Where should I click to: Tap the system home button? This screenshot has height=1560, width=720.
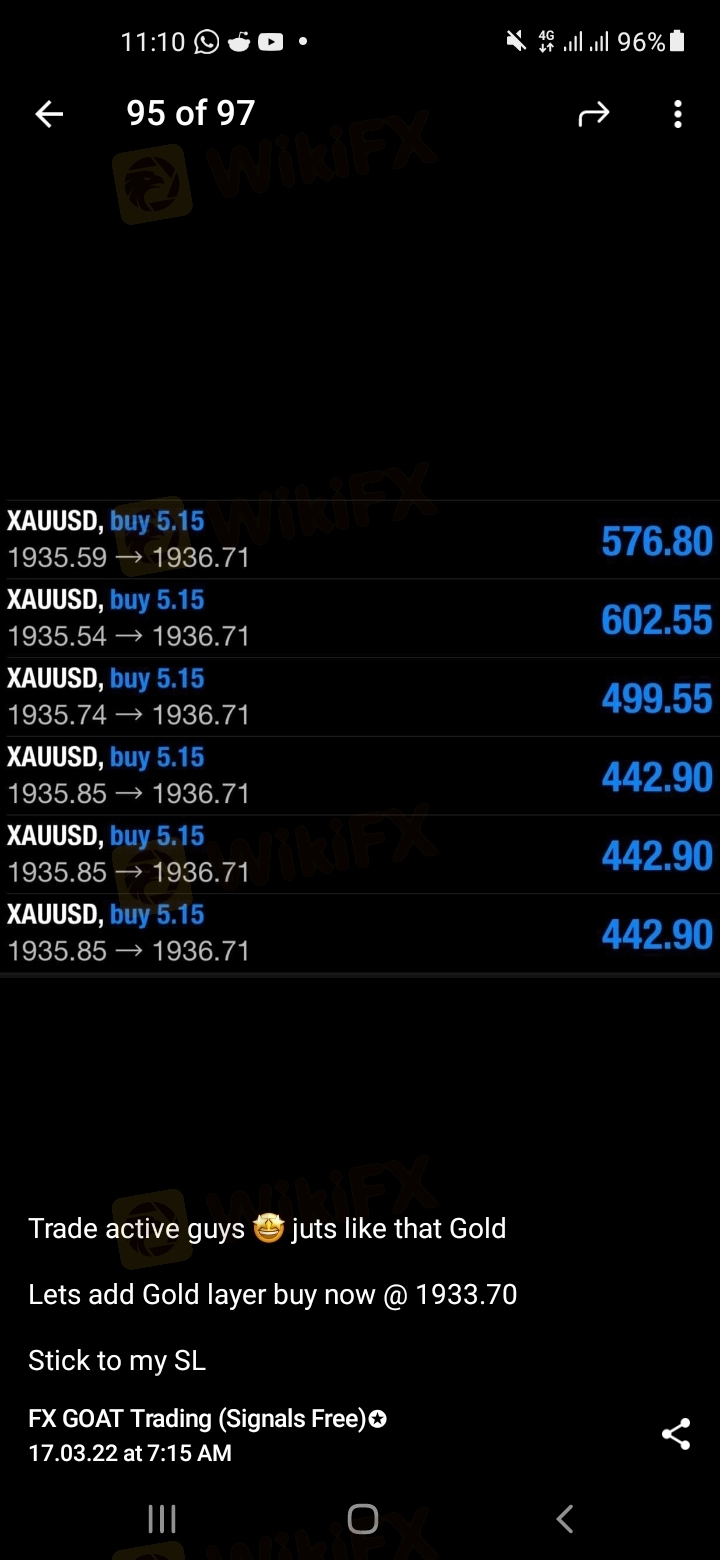point(362,1519)
